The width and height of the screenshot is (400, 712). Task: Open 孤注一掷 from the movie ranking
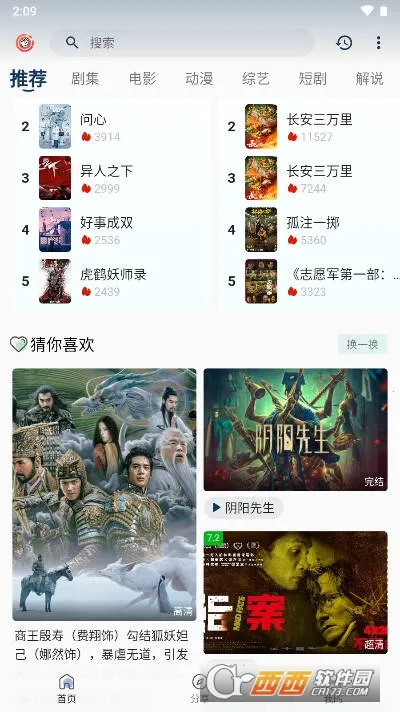[x=311, y=230]
